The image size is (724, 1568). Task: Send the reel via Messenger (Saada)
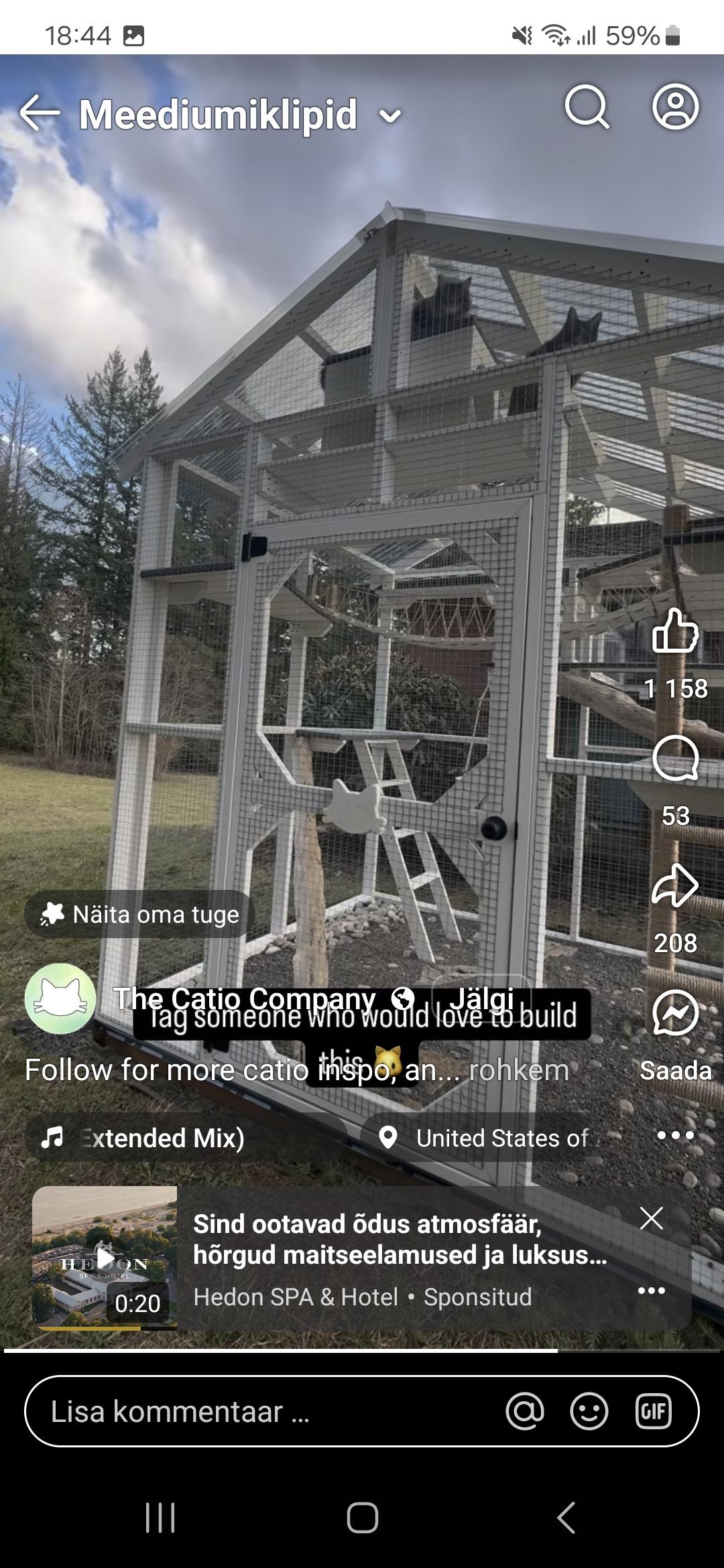click(675, 1013)
